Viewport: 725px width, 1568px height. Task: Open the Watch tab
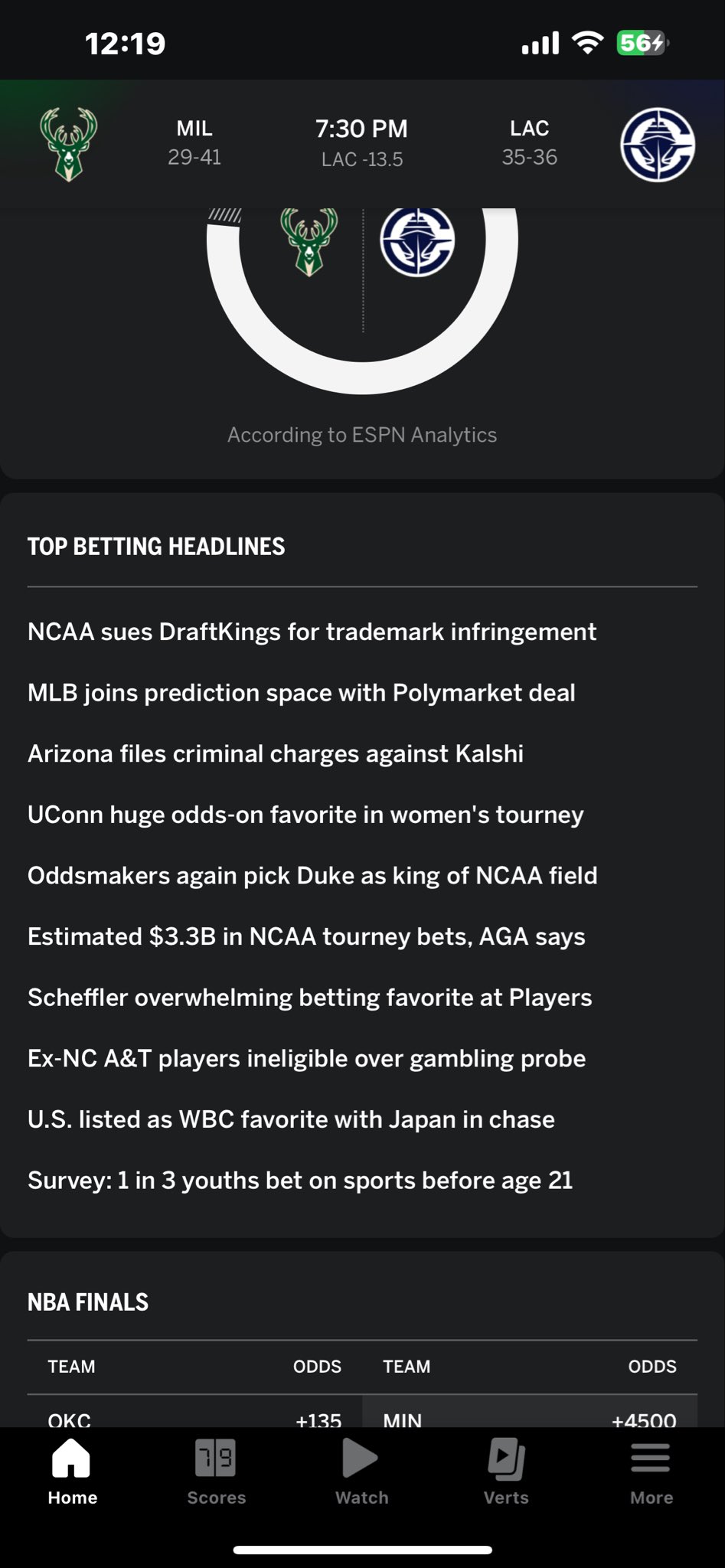click(361, 1472)
